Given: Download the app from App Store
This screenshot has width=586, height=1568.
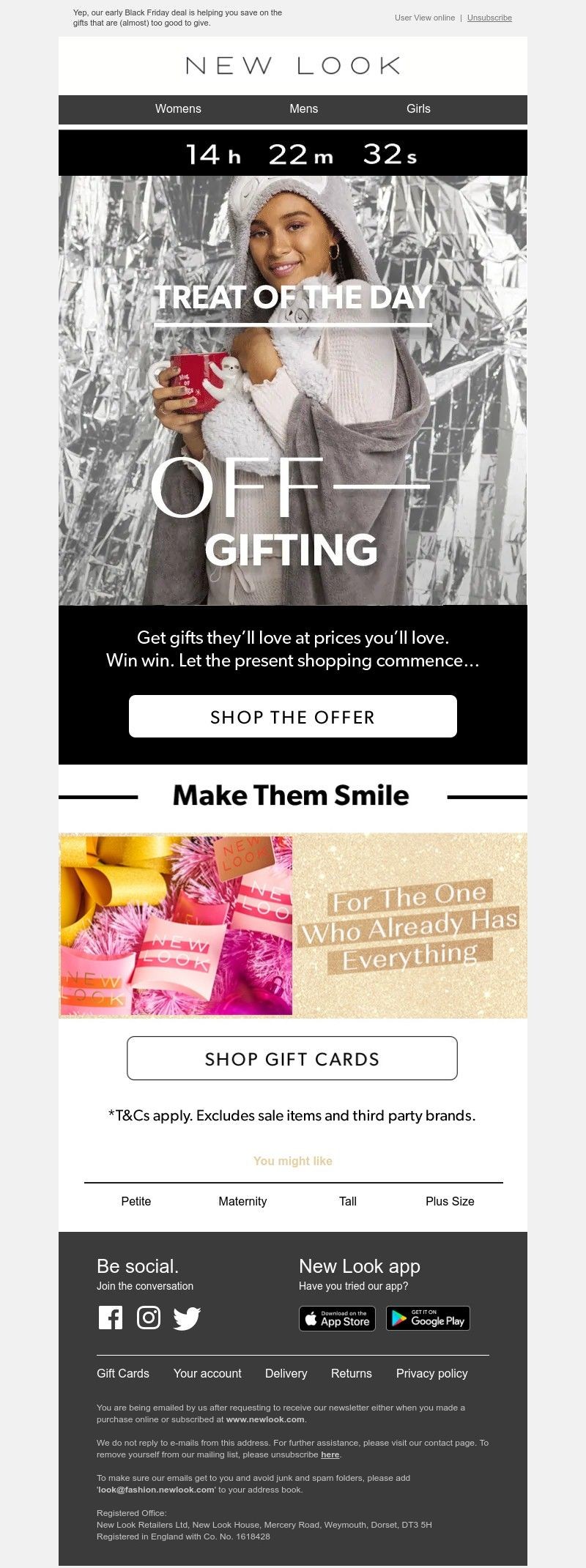Looking at the screenshot, I should (337, 1318).
